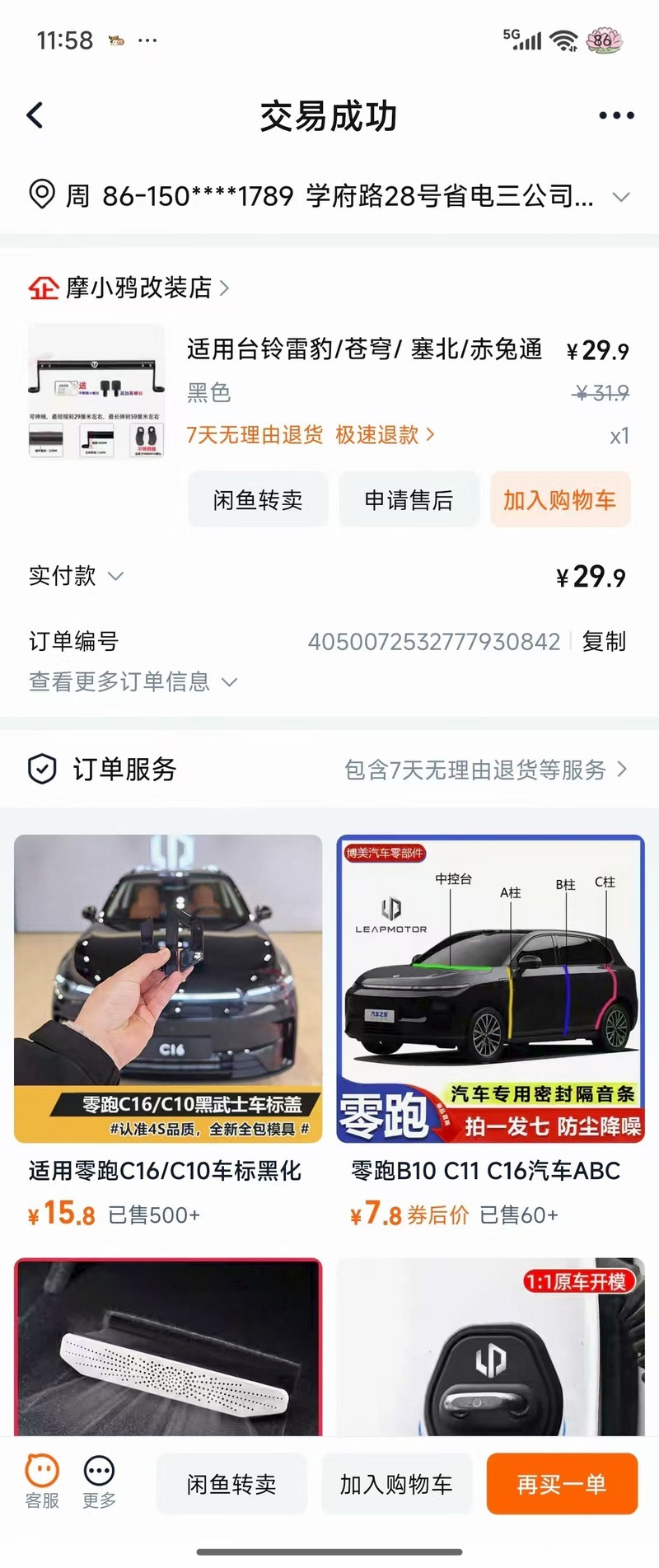This screenshot has height=1568, width=659.
Task: Open the purchased 台铃雷豹 product thumbnail
Action: click(96, 390)
